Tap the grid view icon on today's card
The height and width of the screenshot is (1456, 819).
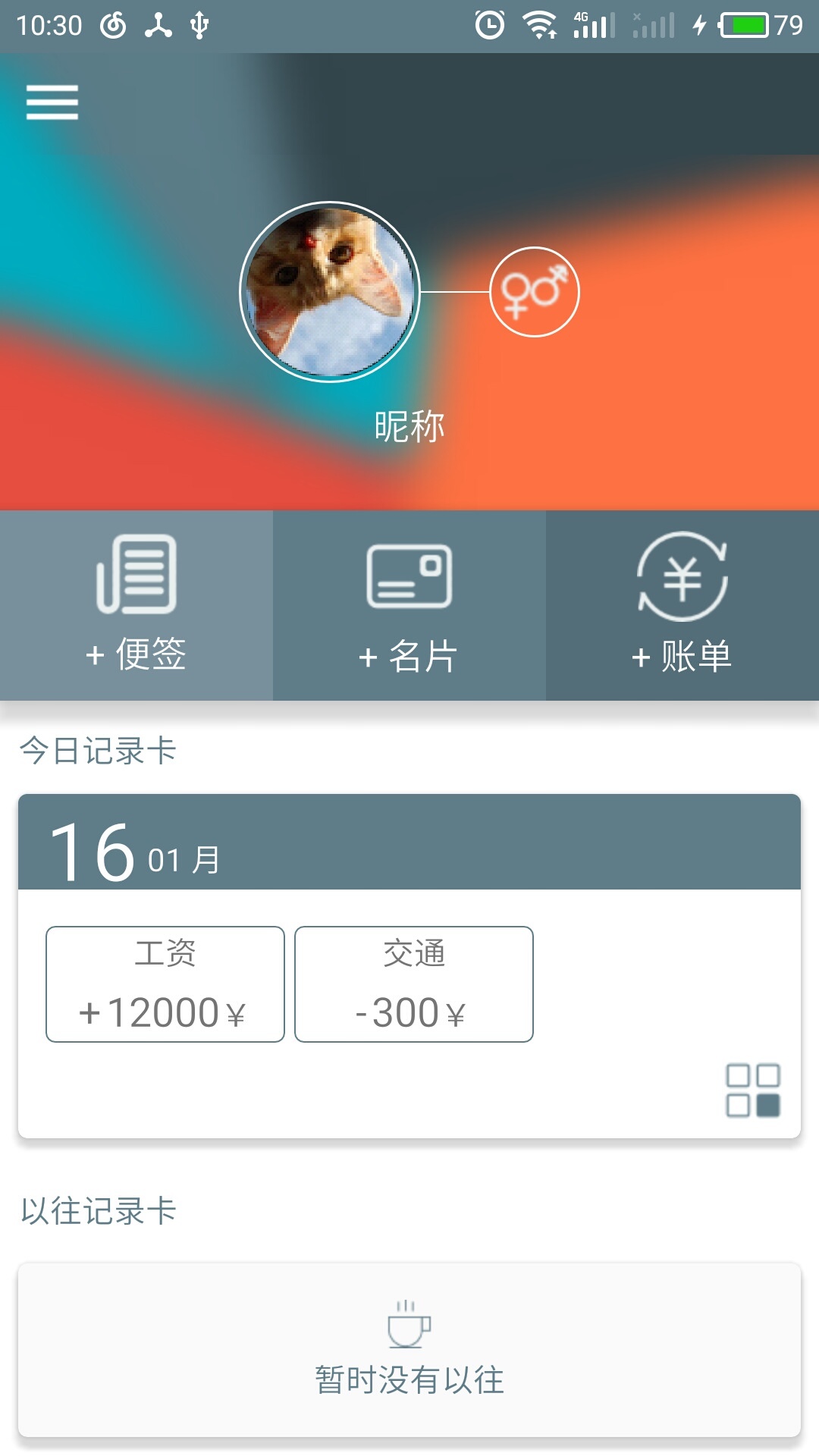[x=752, y=1090]
